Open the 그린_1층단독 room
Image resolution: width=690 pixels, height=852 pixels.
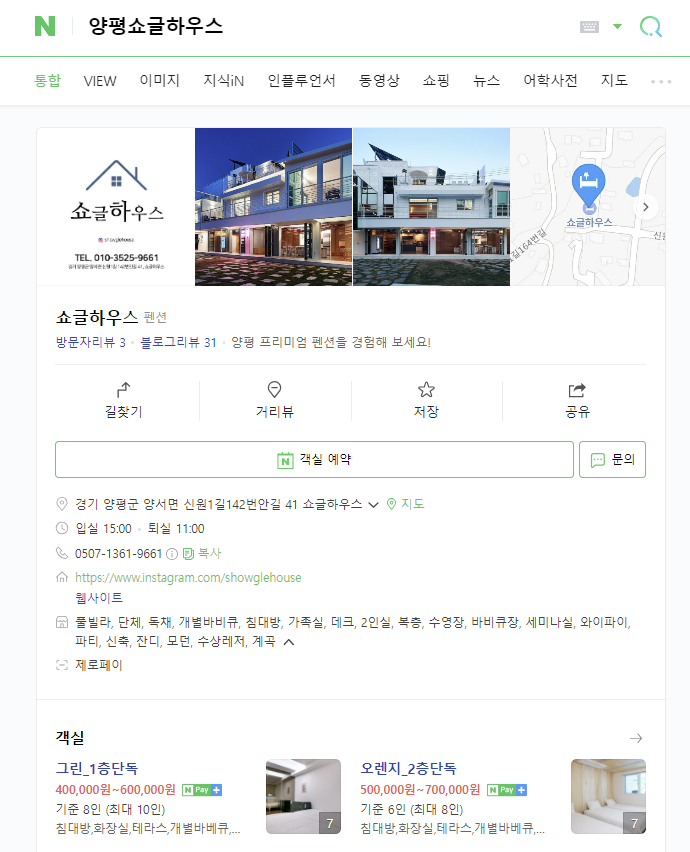coord(97,768)
